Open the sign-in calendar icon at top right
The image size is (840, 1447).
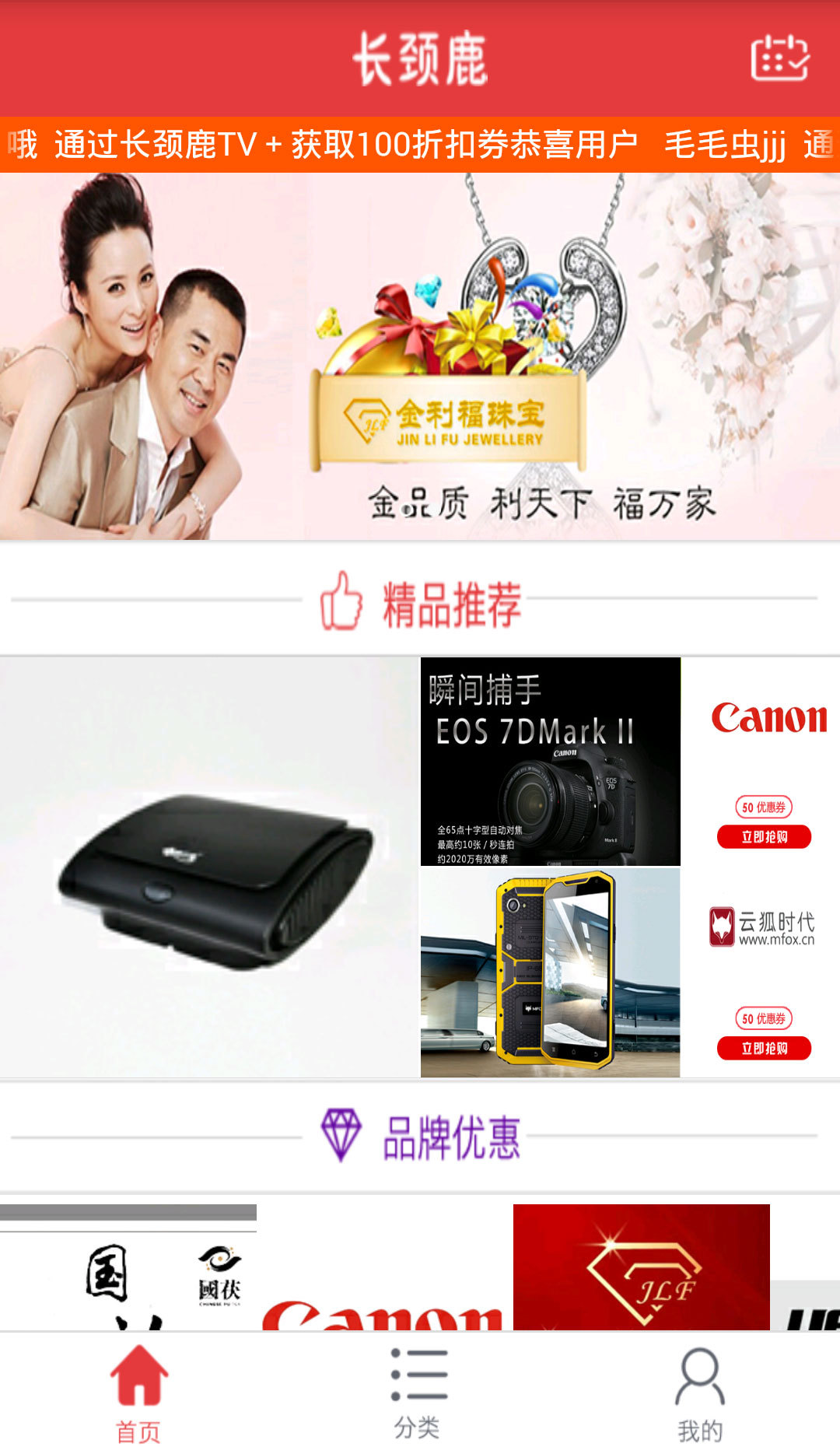(x=778, y=58)
